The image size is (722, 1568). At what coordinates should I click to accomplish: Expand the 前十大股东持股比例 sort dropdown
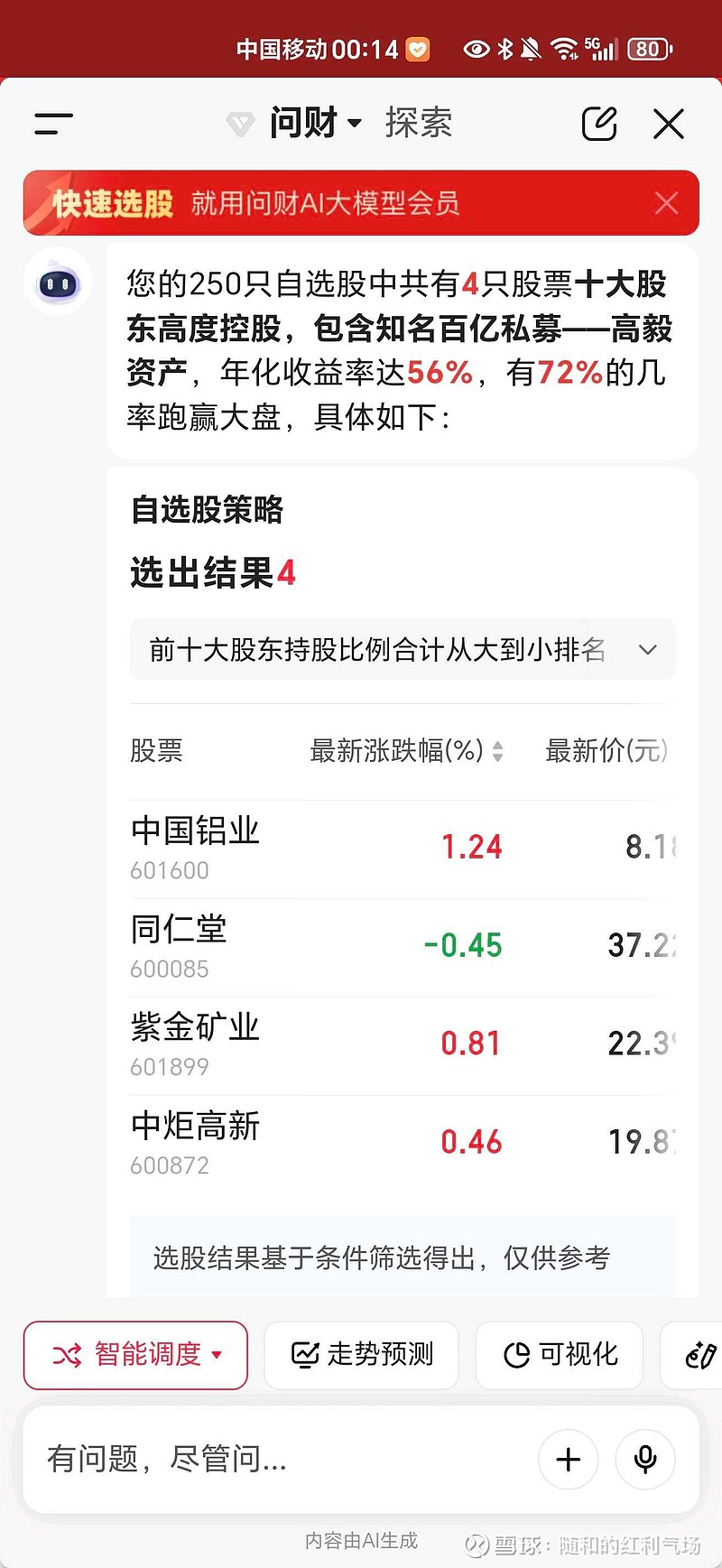coord(403,649)
